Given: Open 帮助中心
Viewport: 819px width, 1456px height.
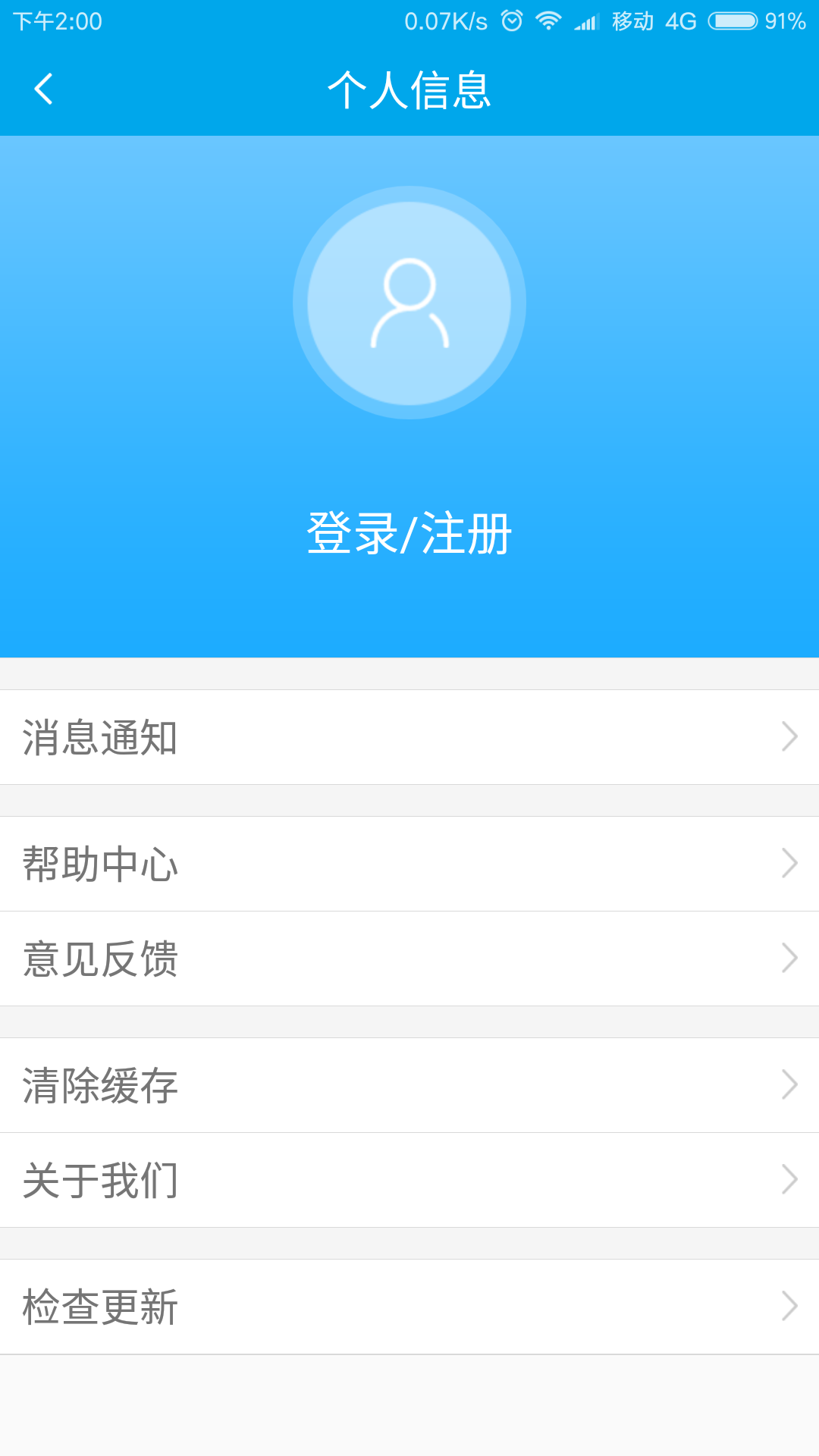Looking at the screenshot, I should pyautogui.click(x=409, y=864).
